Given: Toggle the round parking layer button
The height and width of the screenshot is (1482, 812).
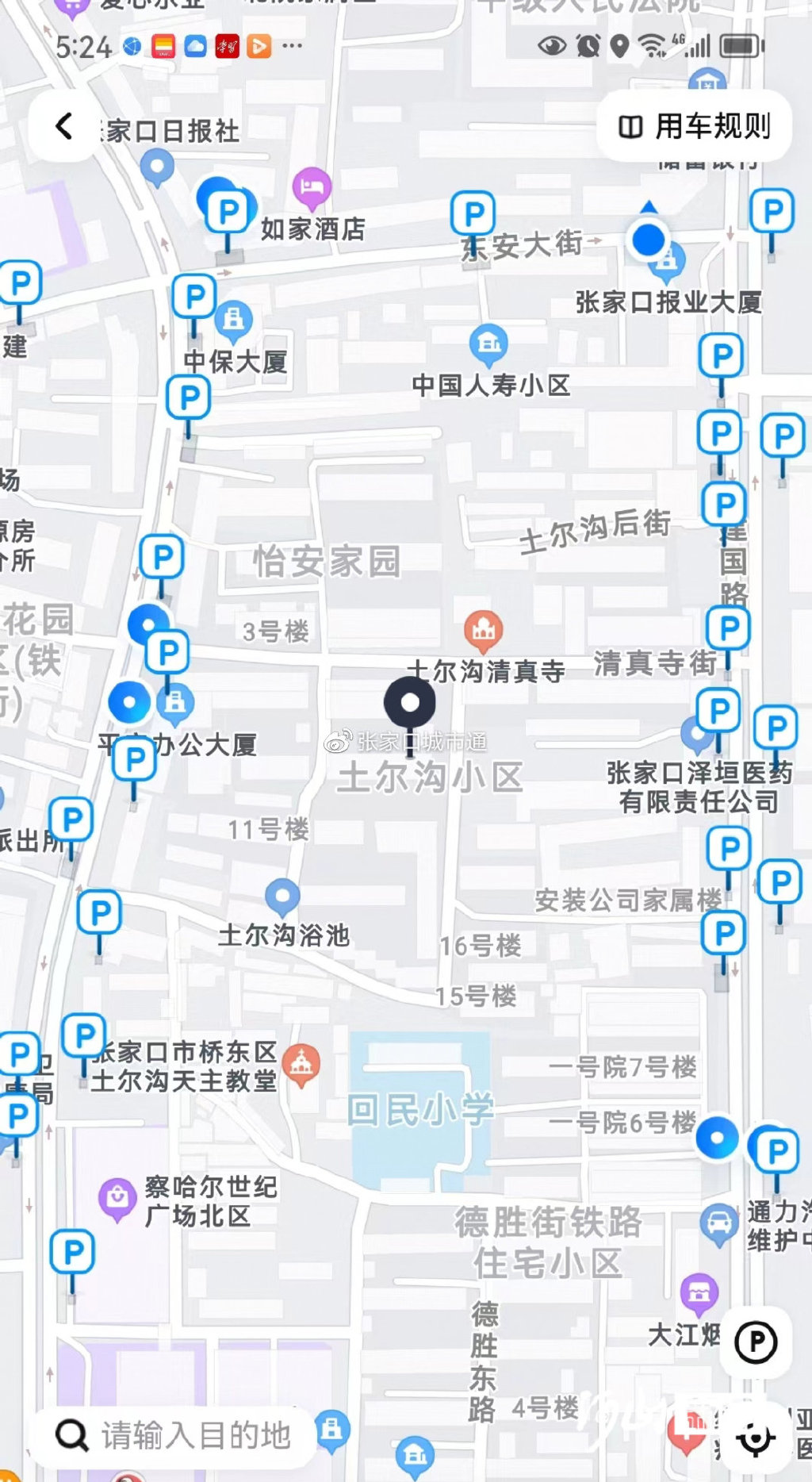Looking at the screenshot, I should click(x=756, y=1342).
